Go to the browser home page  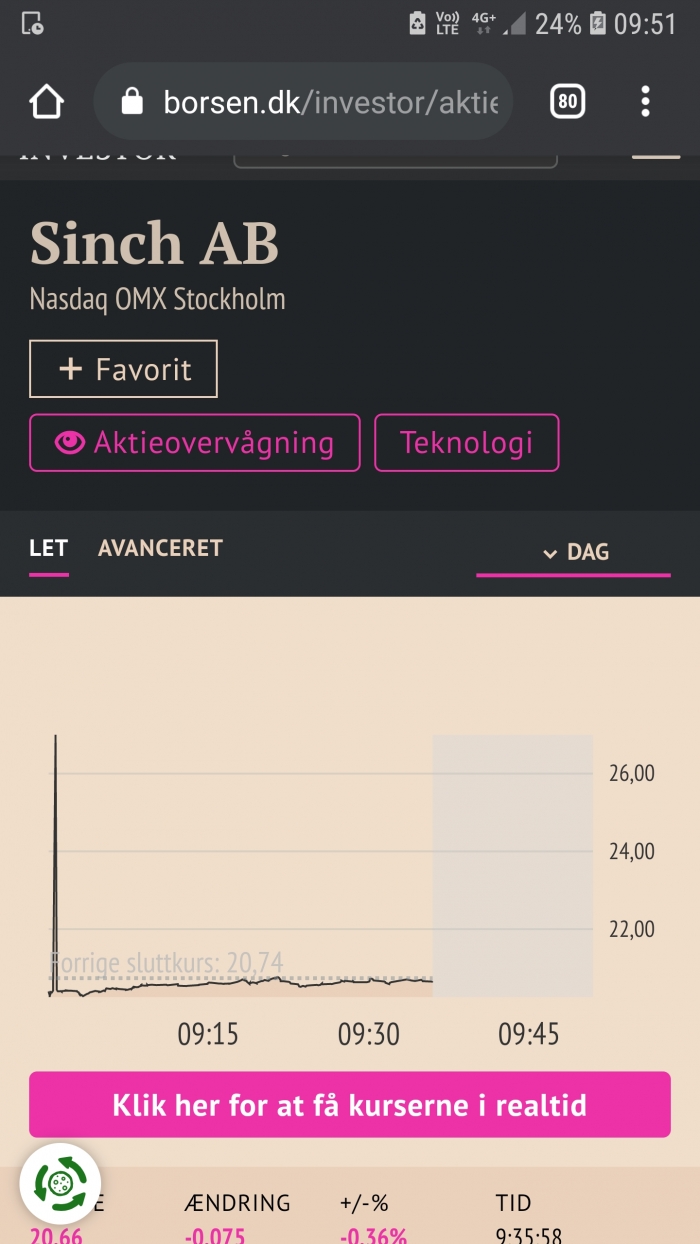tap(47, 101)
